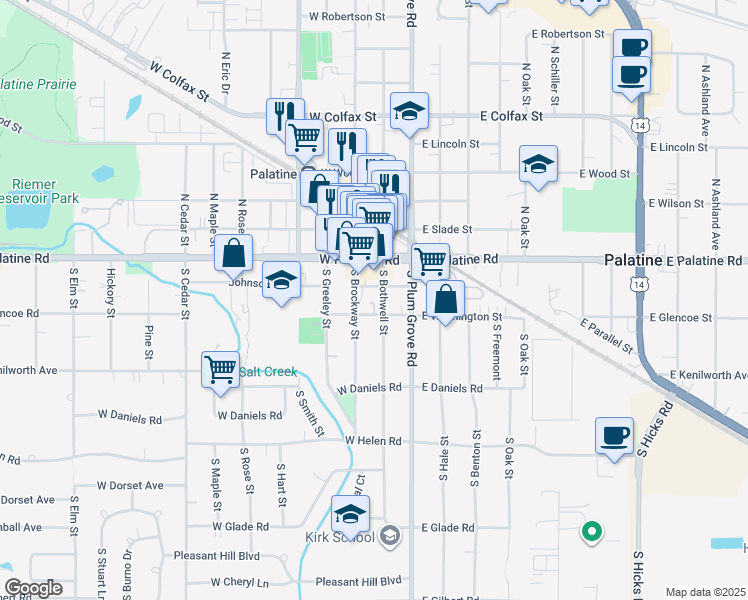
Task: Tap the school marker near Johnson St
Action: (281, 281)
